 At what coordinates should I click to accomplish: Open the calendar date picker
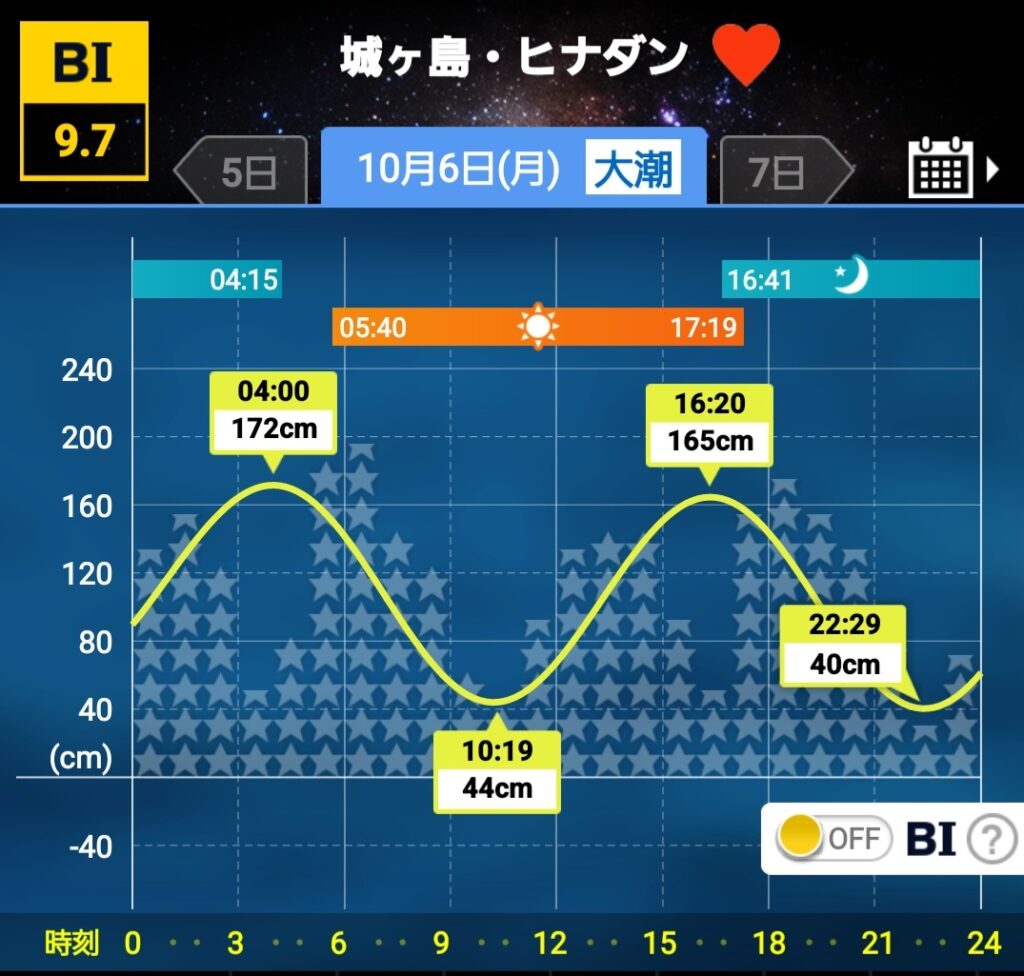pyautogui.click(x=941, y=168)
